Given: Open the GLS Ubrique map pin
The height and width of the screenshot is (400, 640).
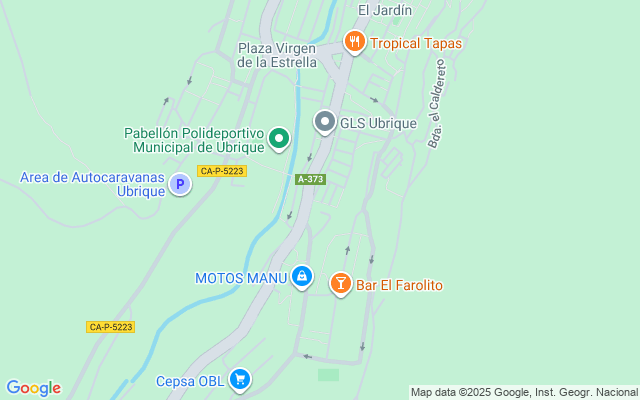Looking at the screenshot, I should point(324,122).
